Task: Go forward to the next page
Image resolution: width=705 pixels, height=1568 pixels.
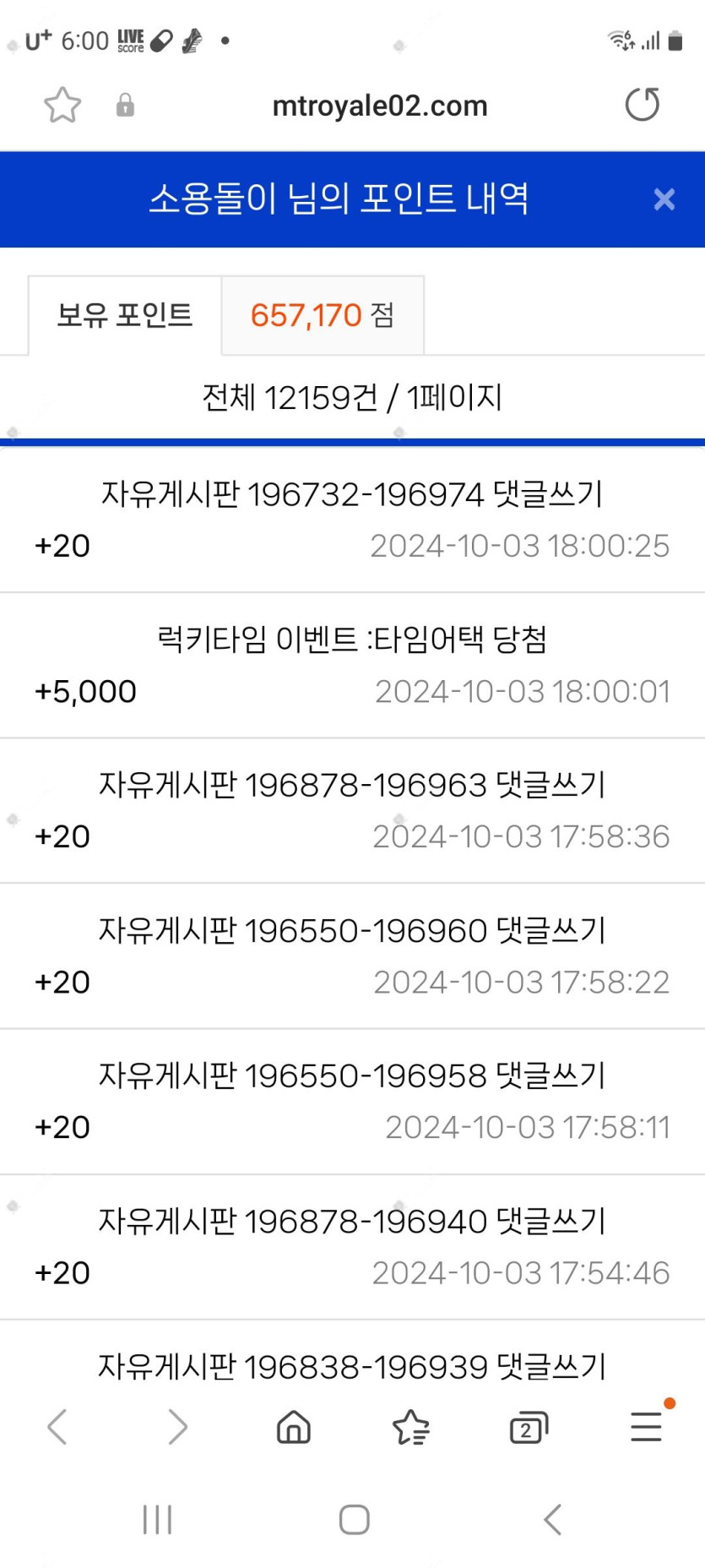Action: click(x=176, y=1427)
